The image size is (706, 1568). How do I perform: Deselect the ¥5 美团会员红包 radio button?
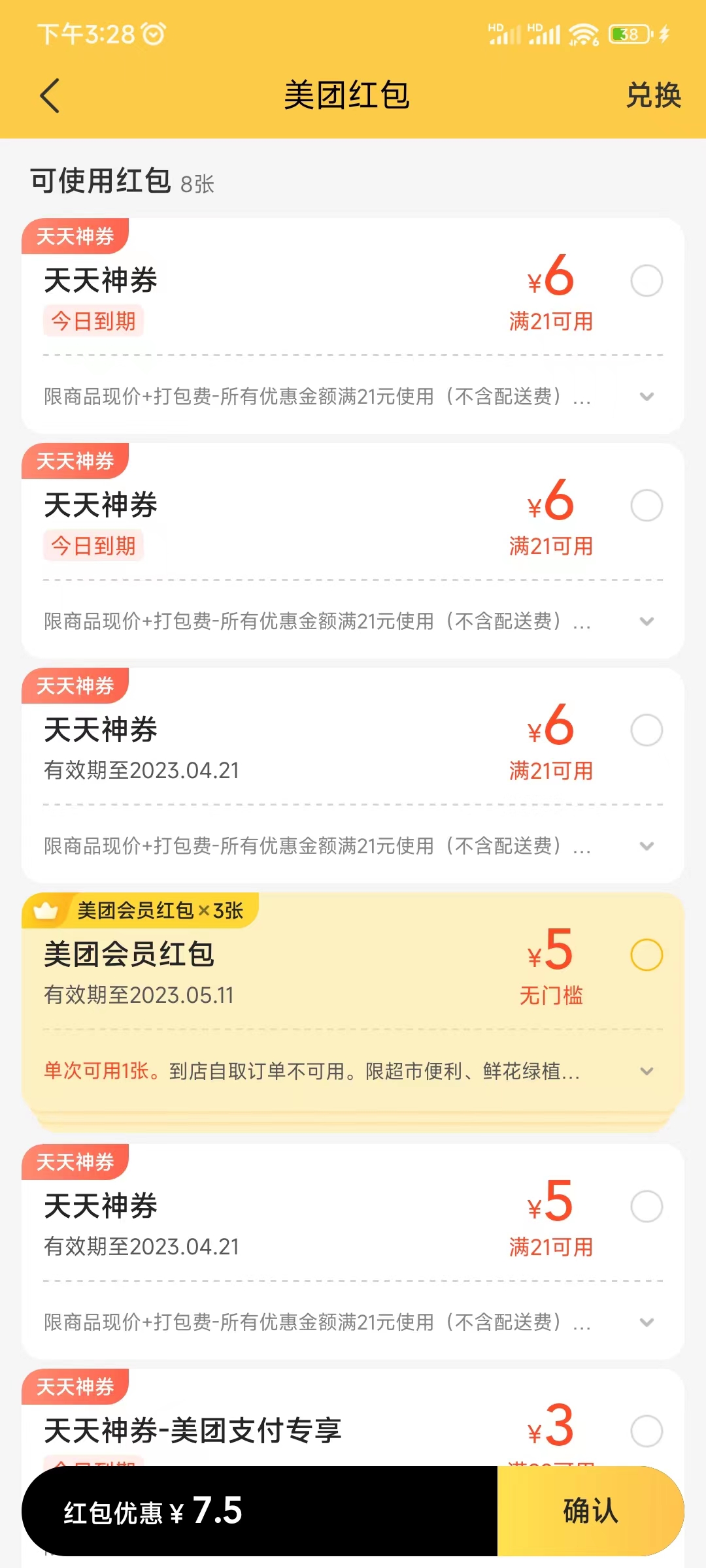[647, 955]
